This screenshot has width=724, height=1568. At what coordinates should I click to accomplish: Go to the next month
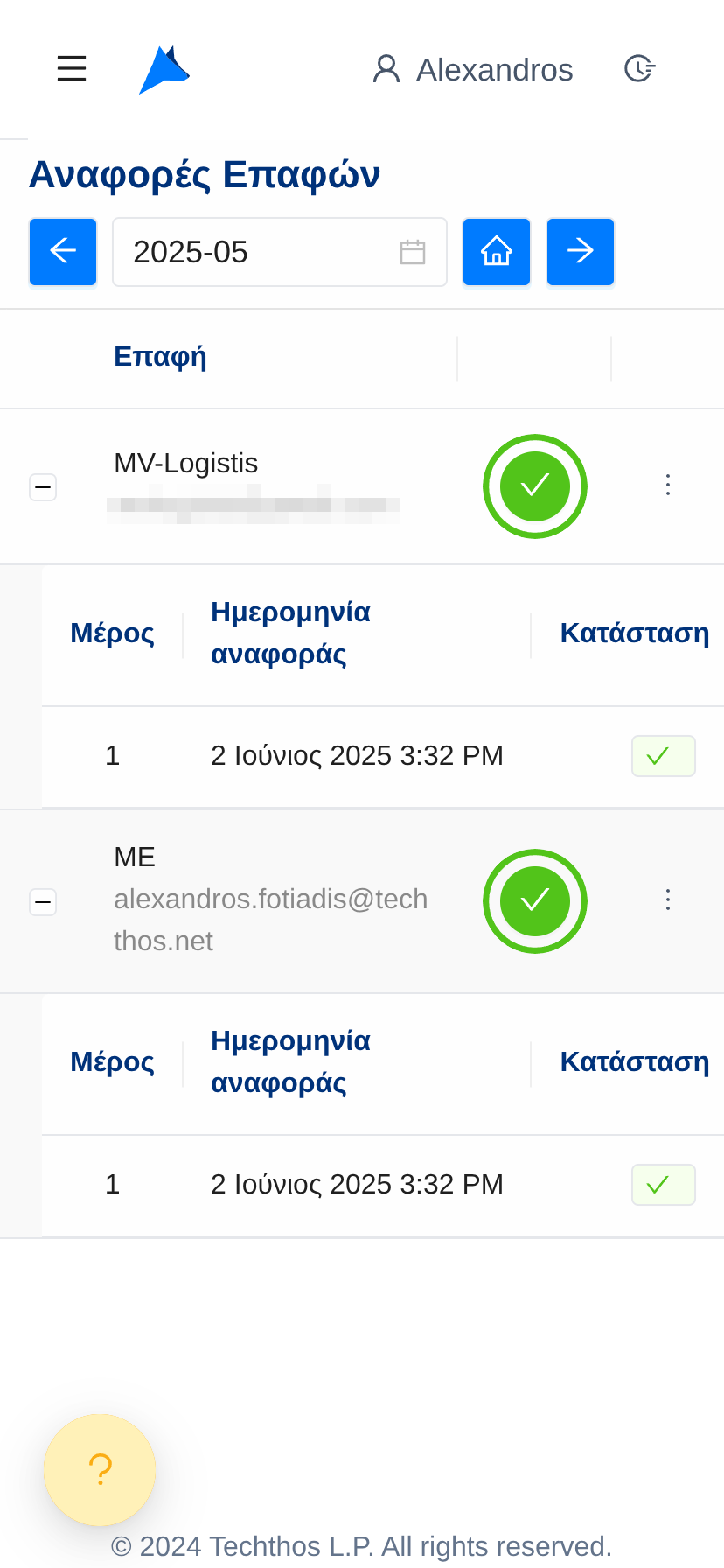click(x=581, y=252)
